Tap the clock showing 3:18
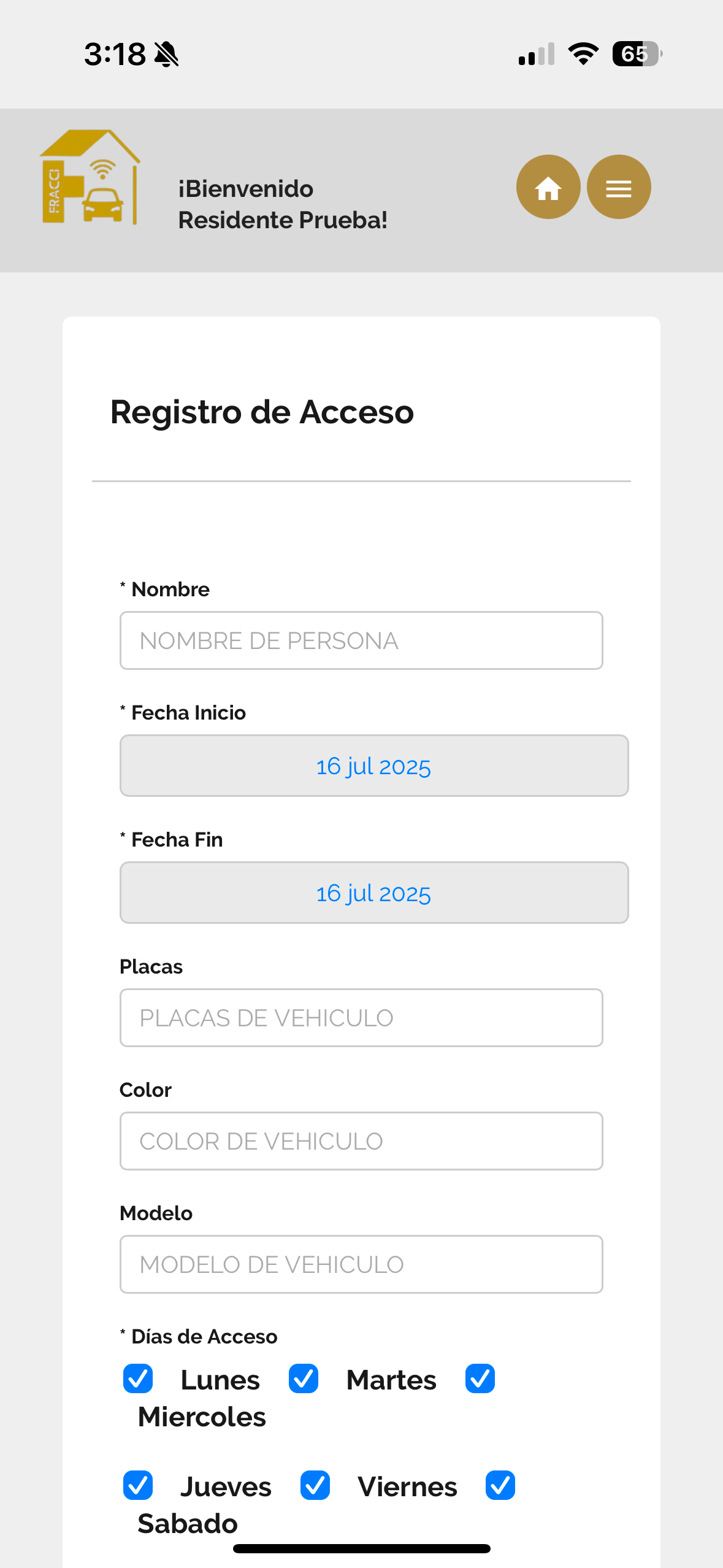 point(117,55)
